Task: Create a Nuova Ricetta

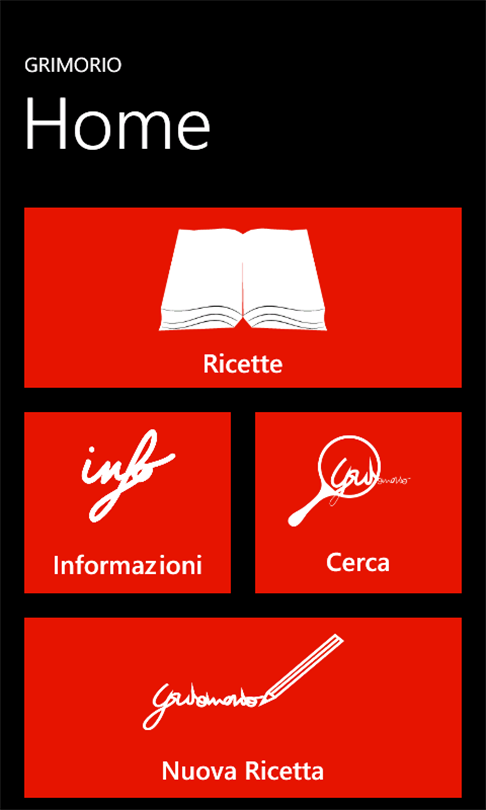Action: 243,707
